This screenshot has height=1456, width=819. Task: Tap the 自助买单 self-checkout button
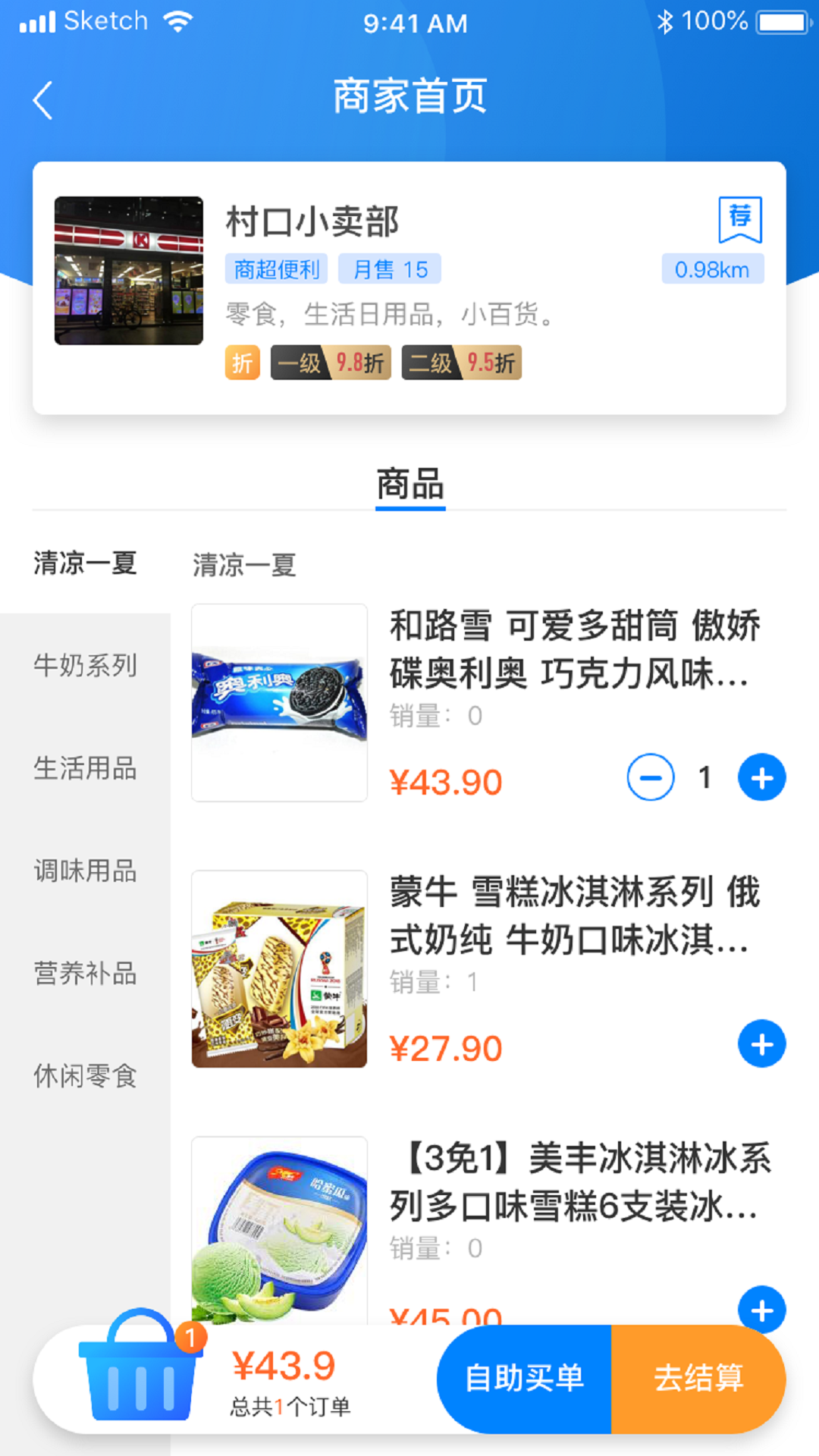524,1379
